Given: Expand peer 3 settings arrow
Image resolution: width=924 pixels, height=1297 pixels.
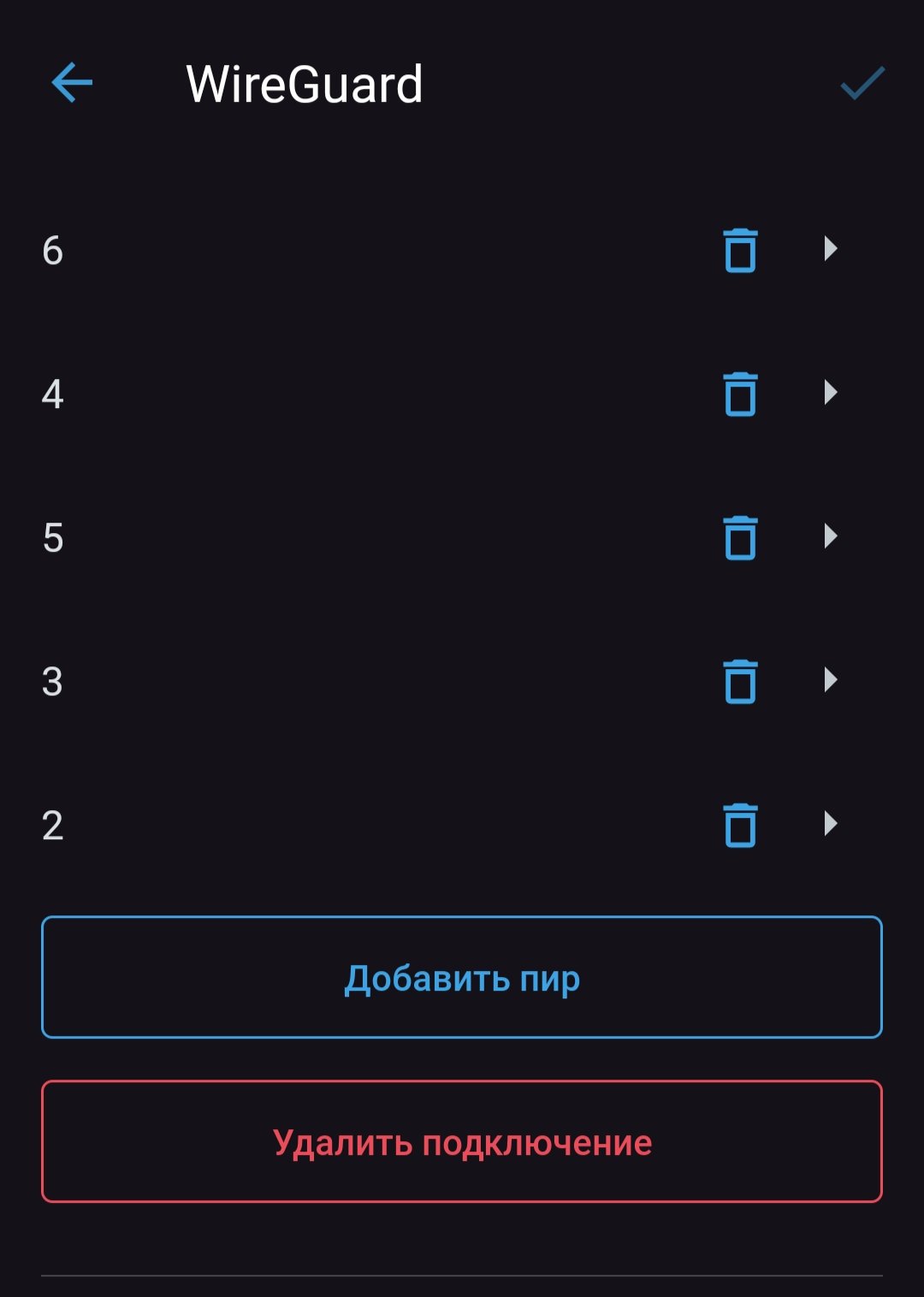Looking at the screenshot, I should pyautogui.click(x=830, y=680).
